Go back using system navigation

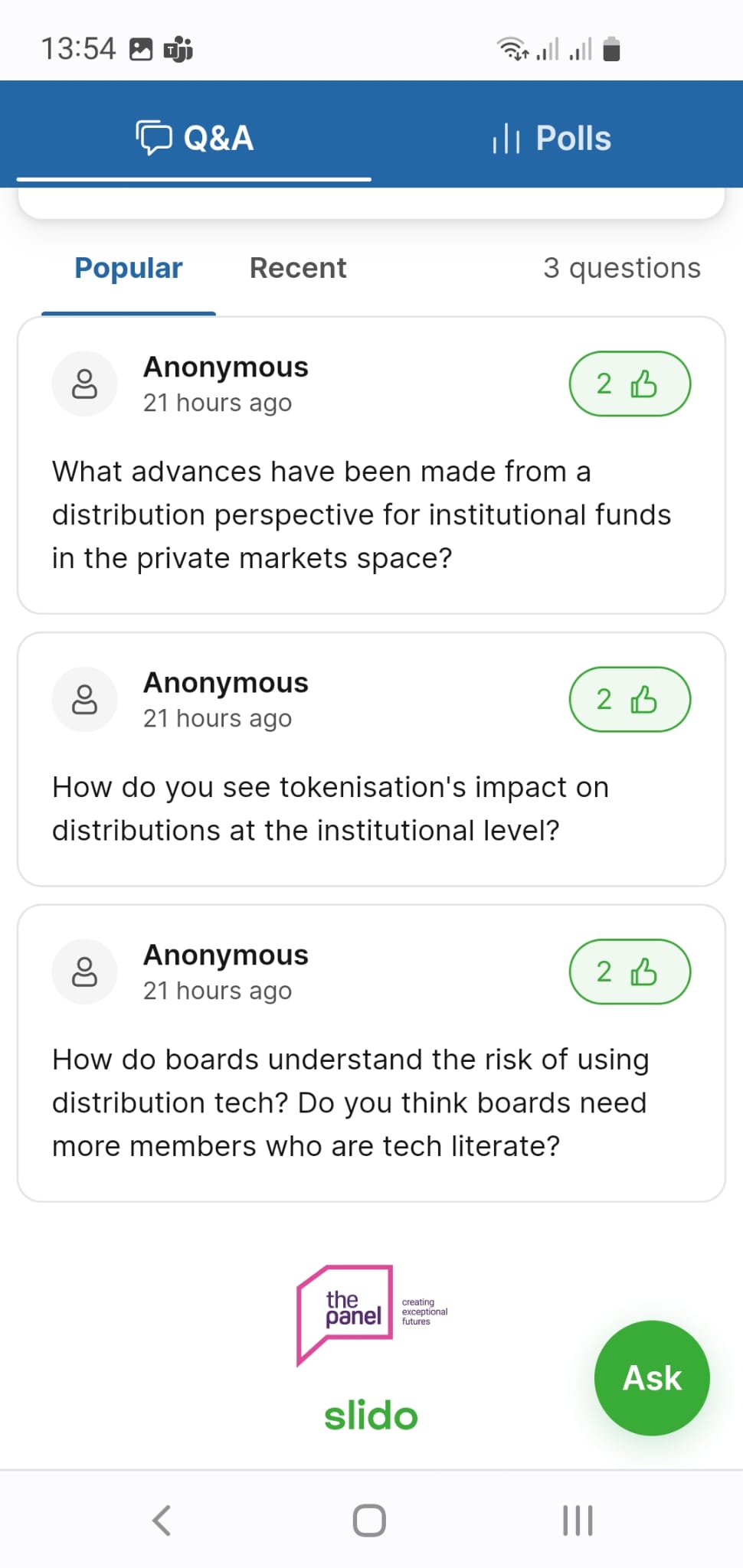click(162, 1521)
